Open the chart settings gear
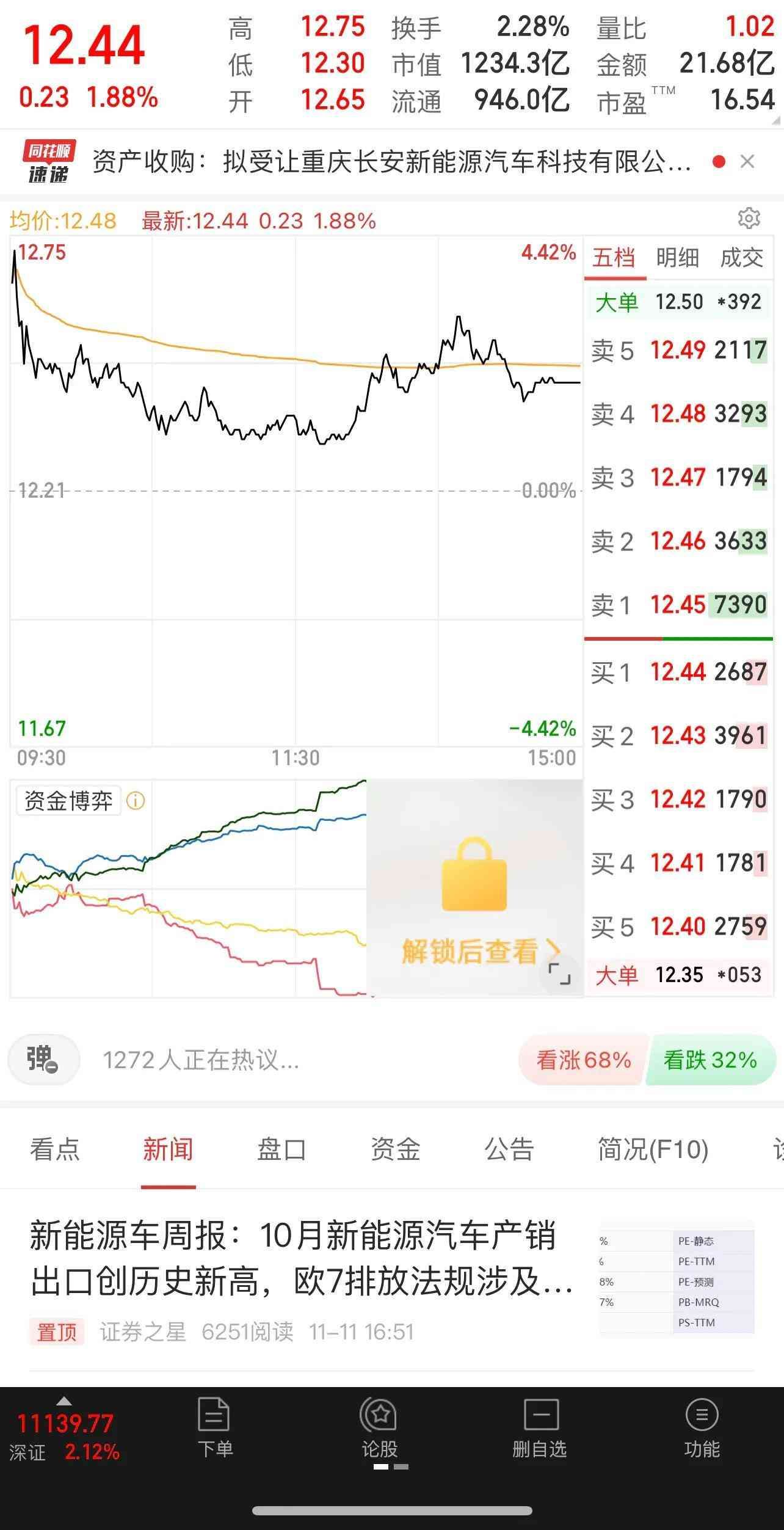784x1530 pixels. click(749, 218)
